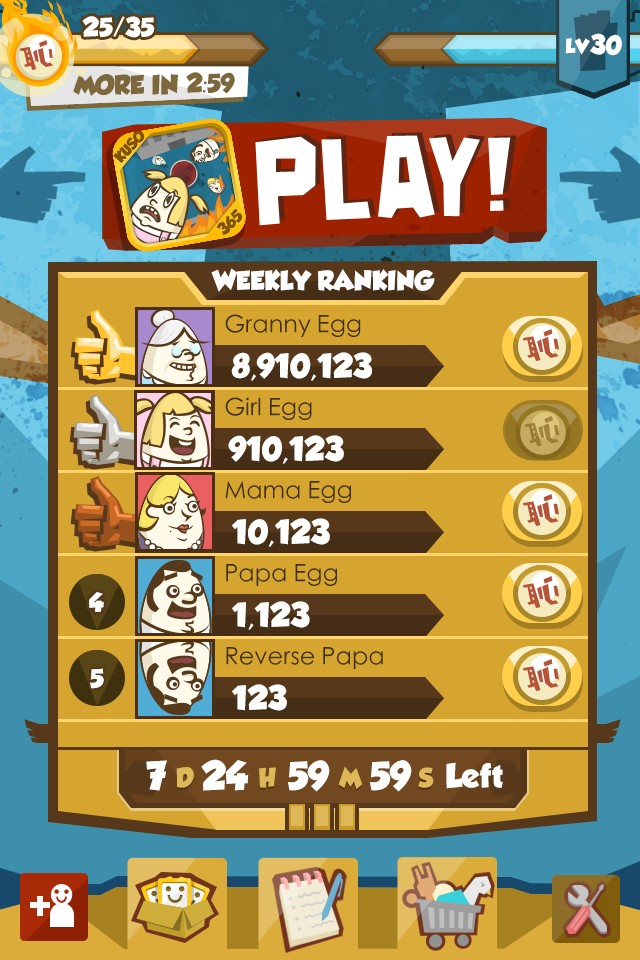Send a coin to Papa Egg
The height and width of the screenshot is (960, 640).
click(x=541, y=596)
